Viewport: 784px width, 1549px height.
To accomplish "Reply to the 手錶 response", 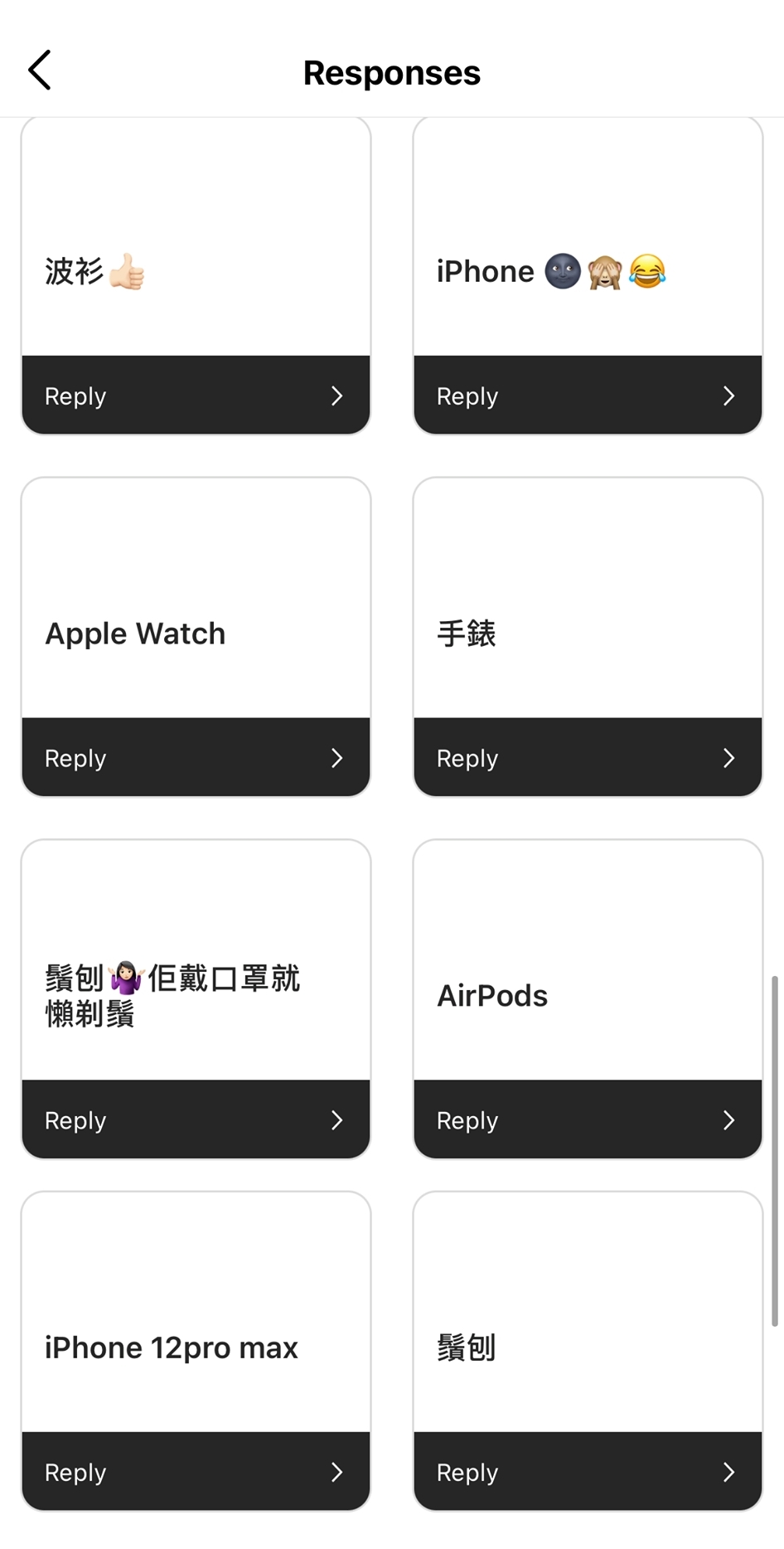I will pyautogui.click(x=587, y=758).
